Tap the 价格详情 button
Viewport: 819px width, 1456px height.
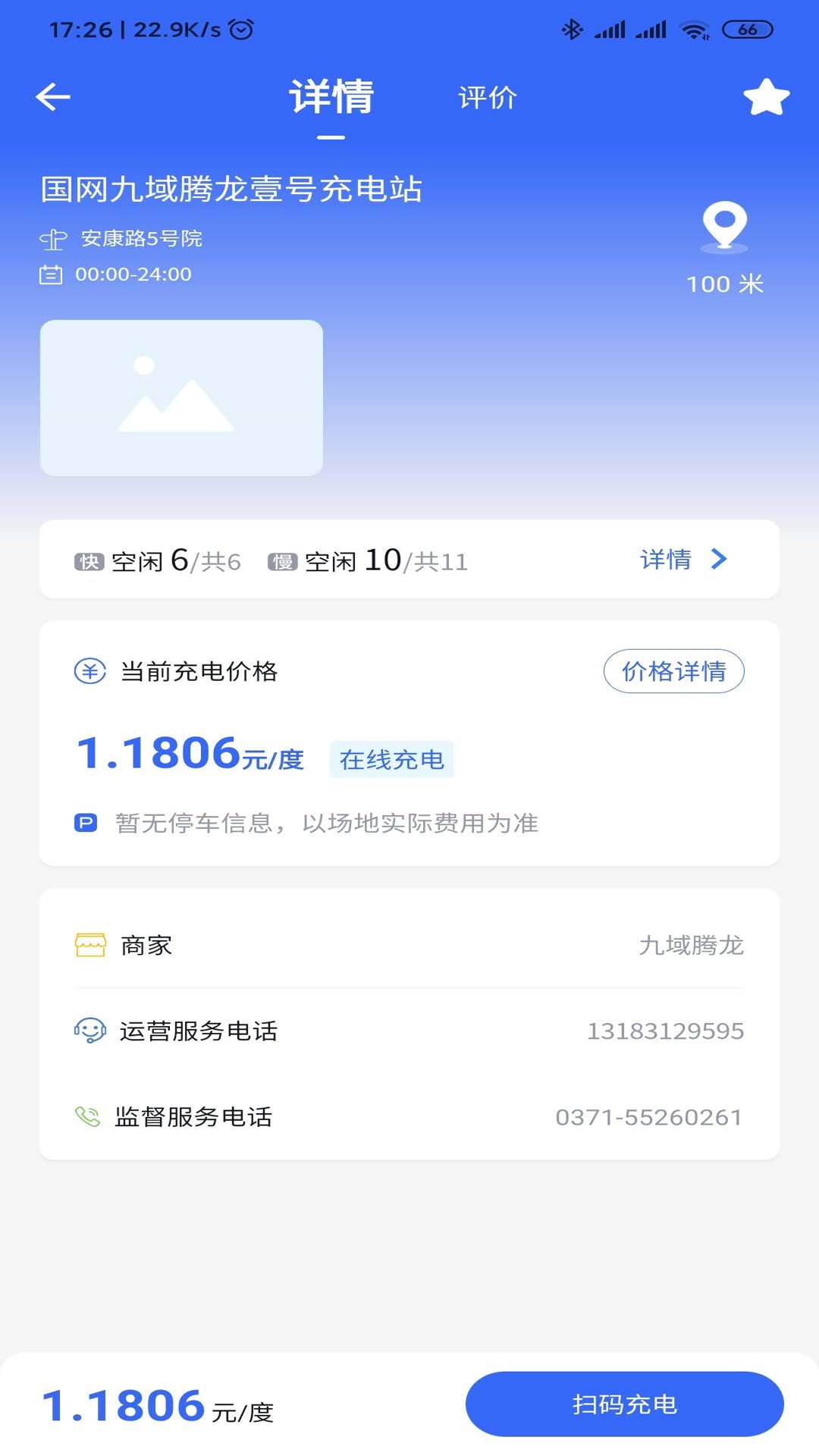pos(673,671)
